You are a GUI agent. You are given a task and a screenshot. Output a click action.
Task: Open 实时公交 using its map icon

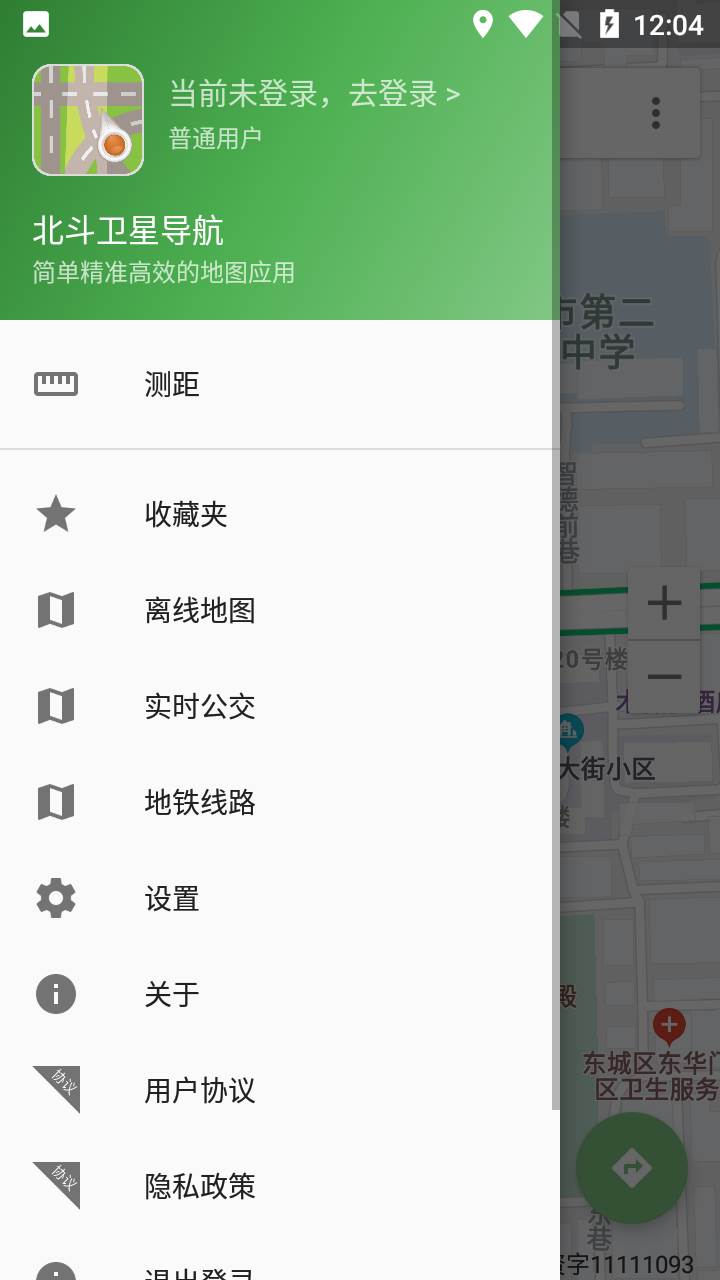pyautogui.click(x=55, y=706)
